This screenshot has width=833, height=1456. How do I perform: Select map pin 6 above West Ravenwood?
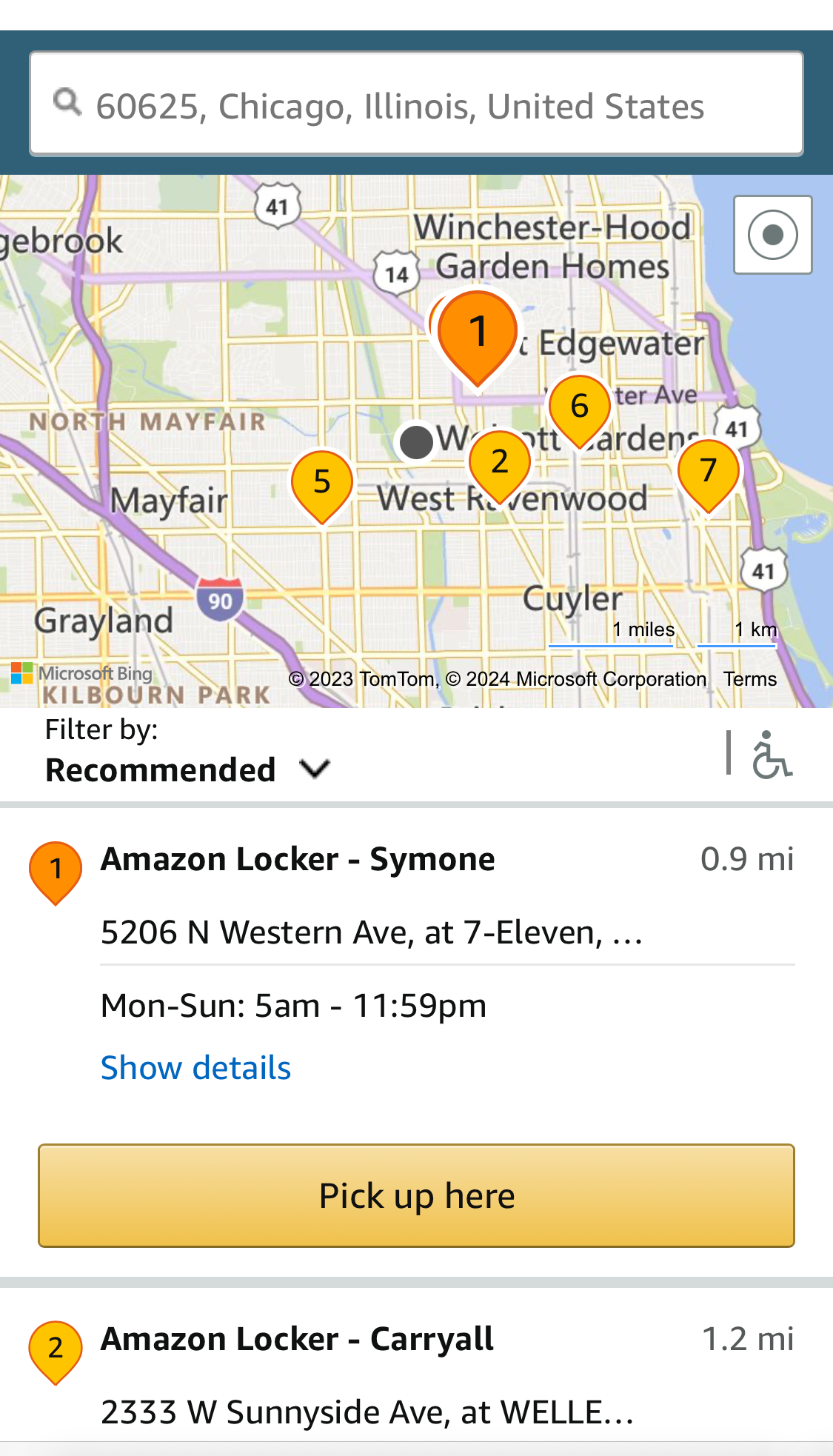[580, 406]
